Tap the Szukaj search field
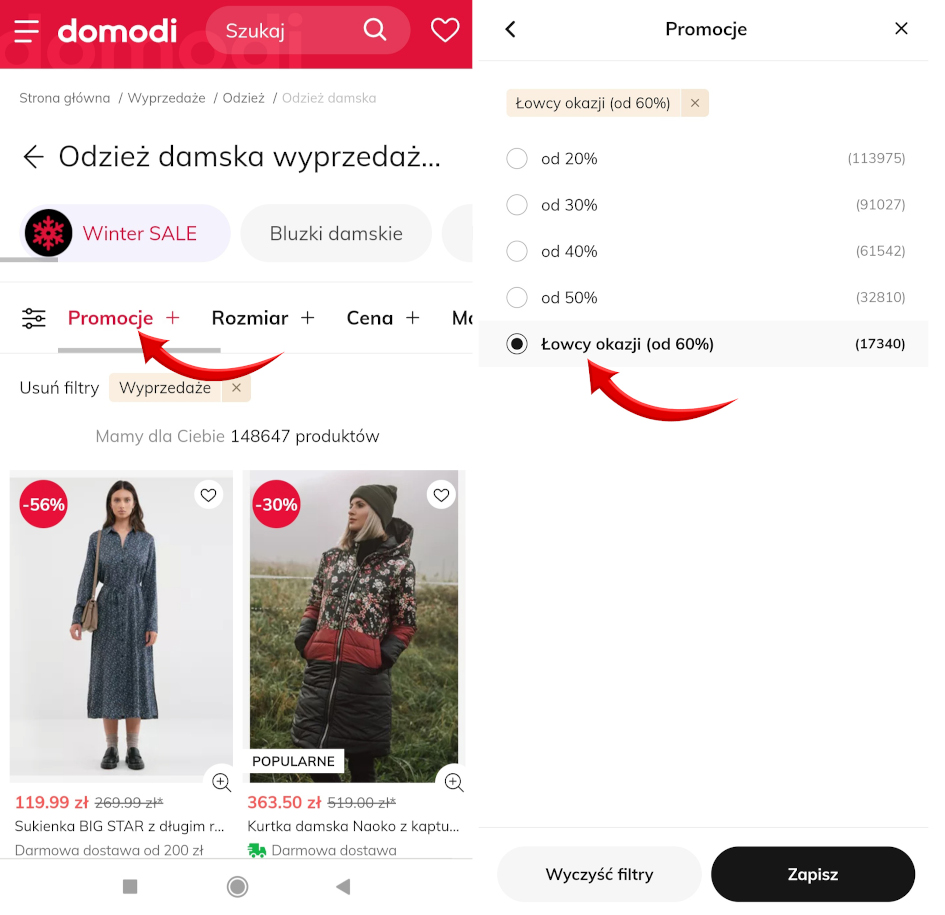The image size is (945, 915). coord(290,31)
